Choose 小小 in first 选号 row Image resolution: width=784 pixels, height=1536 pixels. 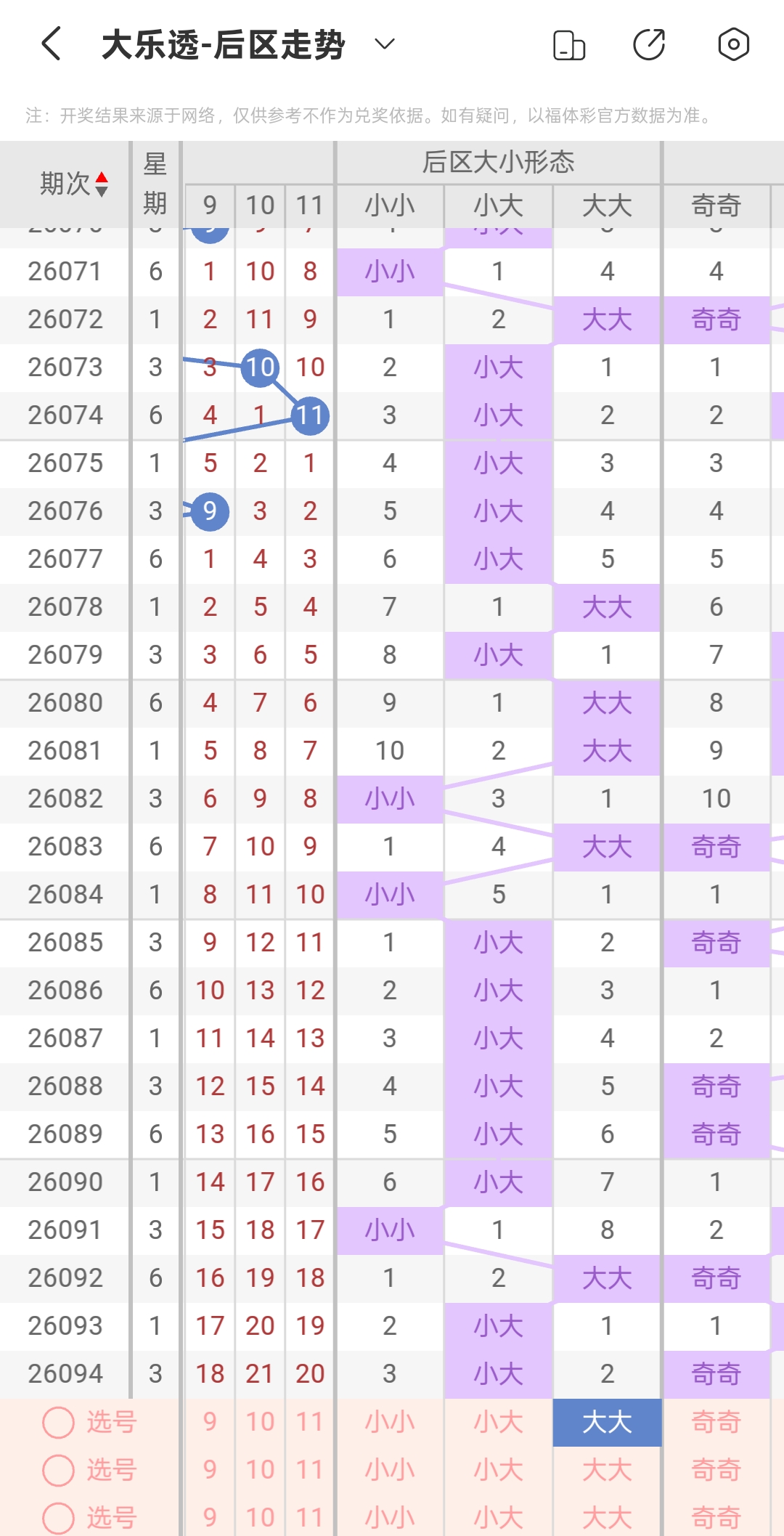pos(390,1422)
